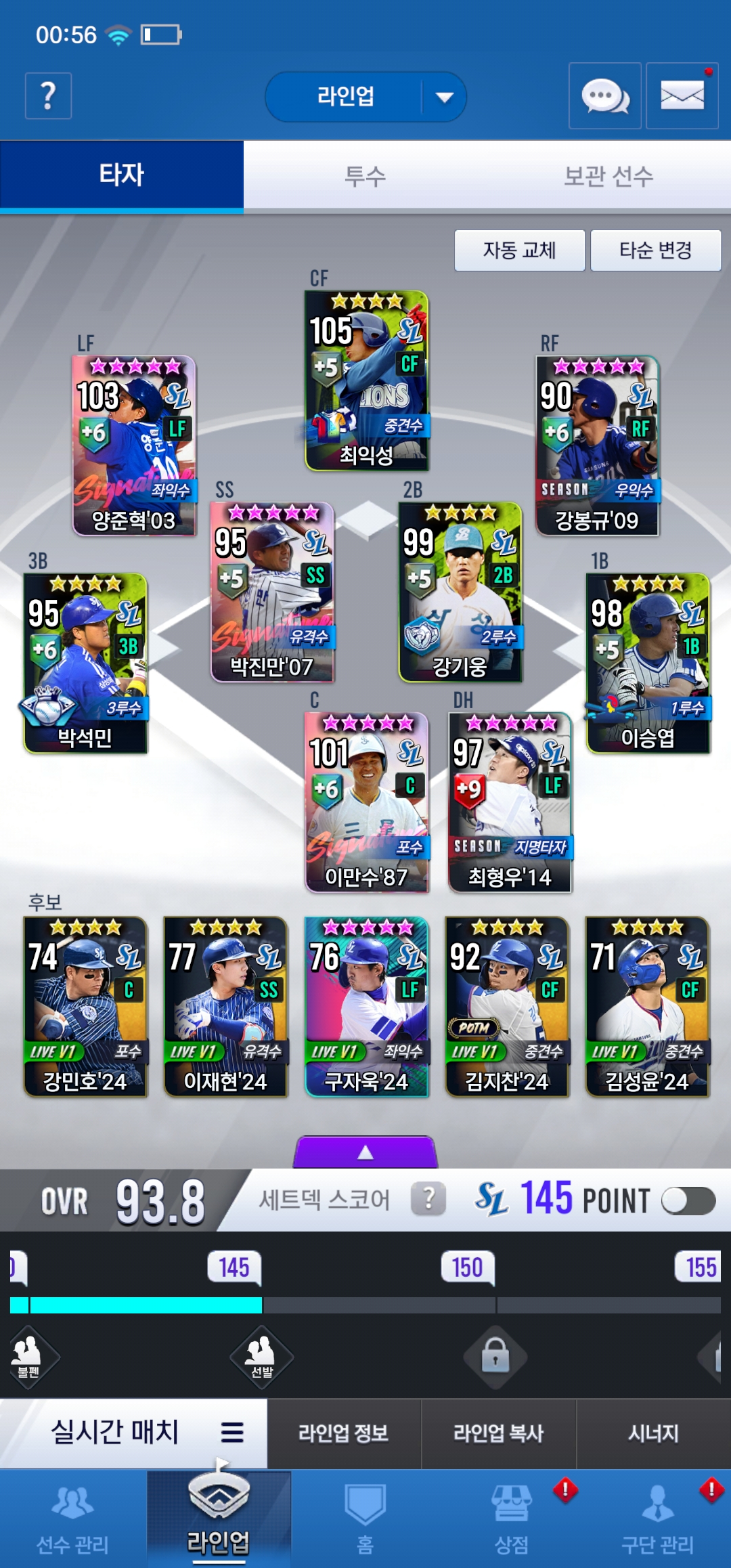Expand the purple up-arrow panel
731x1568 pixels.
point(365,1152)
